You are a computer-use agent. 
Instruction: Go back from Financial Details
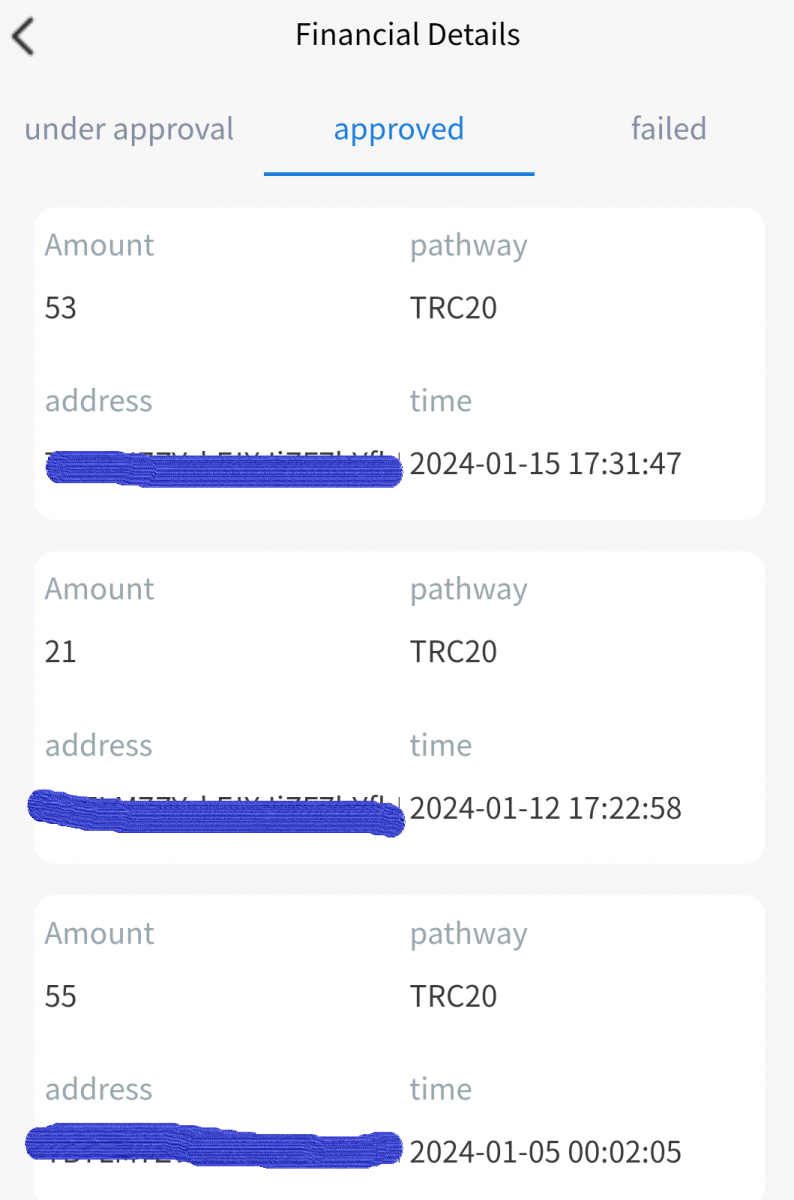(24, 36)
